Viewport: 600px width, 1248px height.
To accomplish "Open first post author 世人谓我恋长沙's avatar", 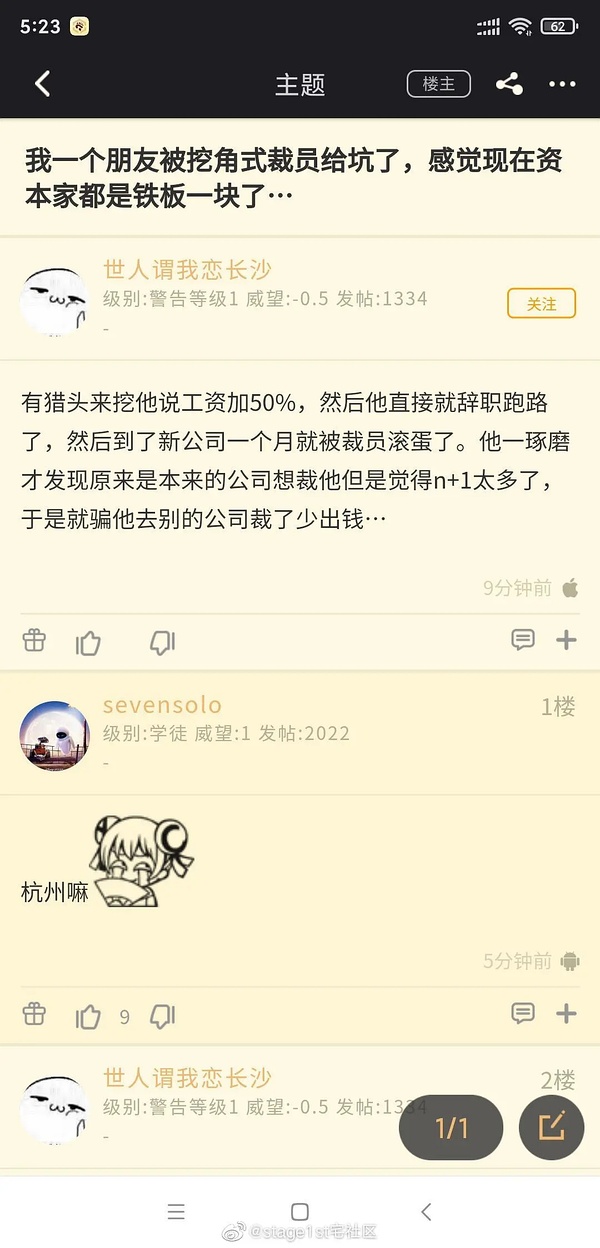I will click(x=54, y=298).
